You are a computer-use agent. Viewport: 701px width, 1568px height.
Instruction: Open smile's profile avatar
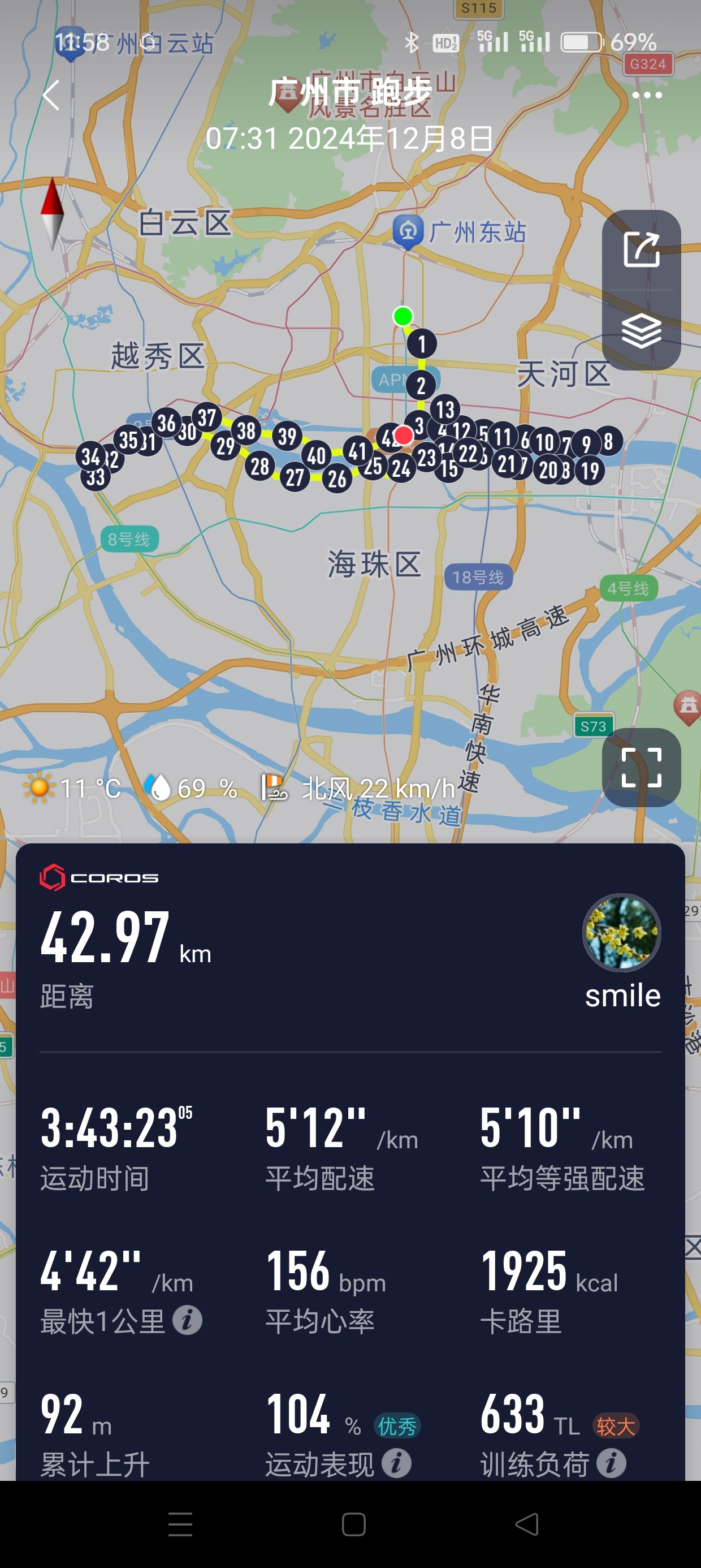pos(622,932)
